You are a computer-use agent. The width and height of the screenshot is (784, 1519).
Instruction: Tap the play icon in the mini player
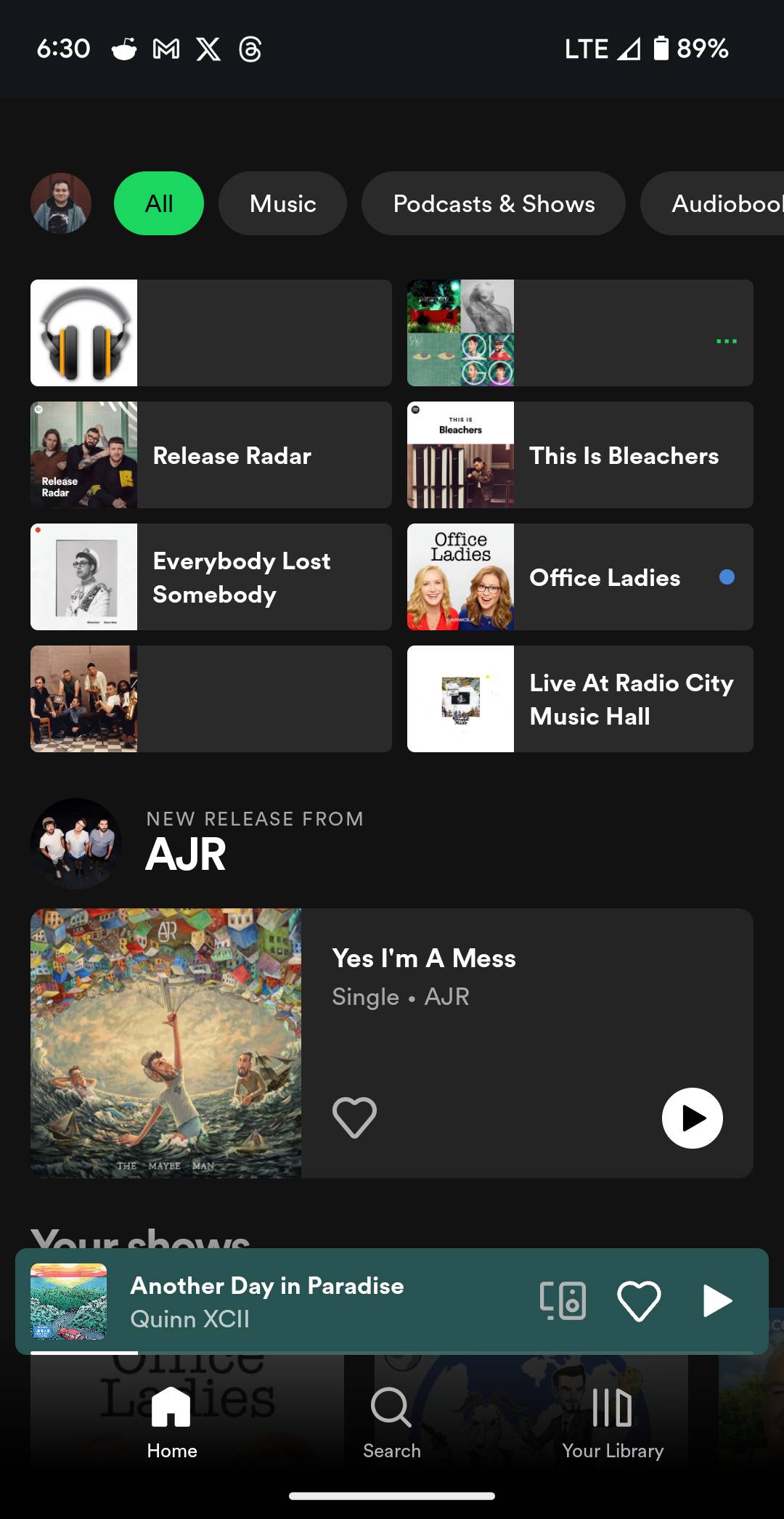(x=716, y=1300)
